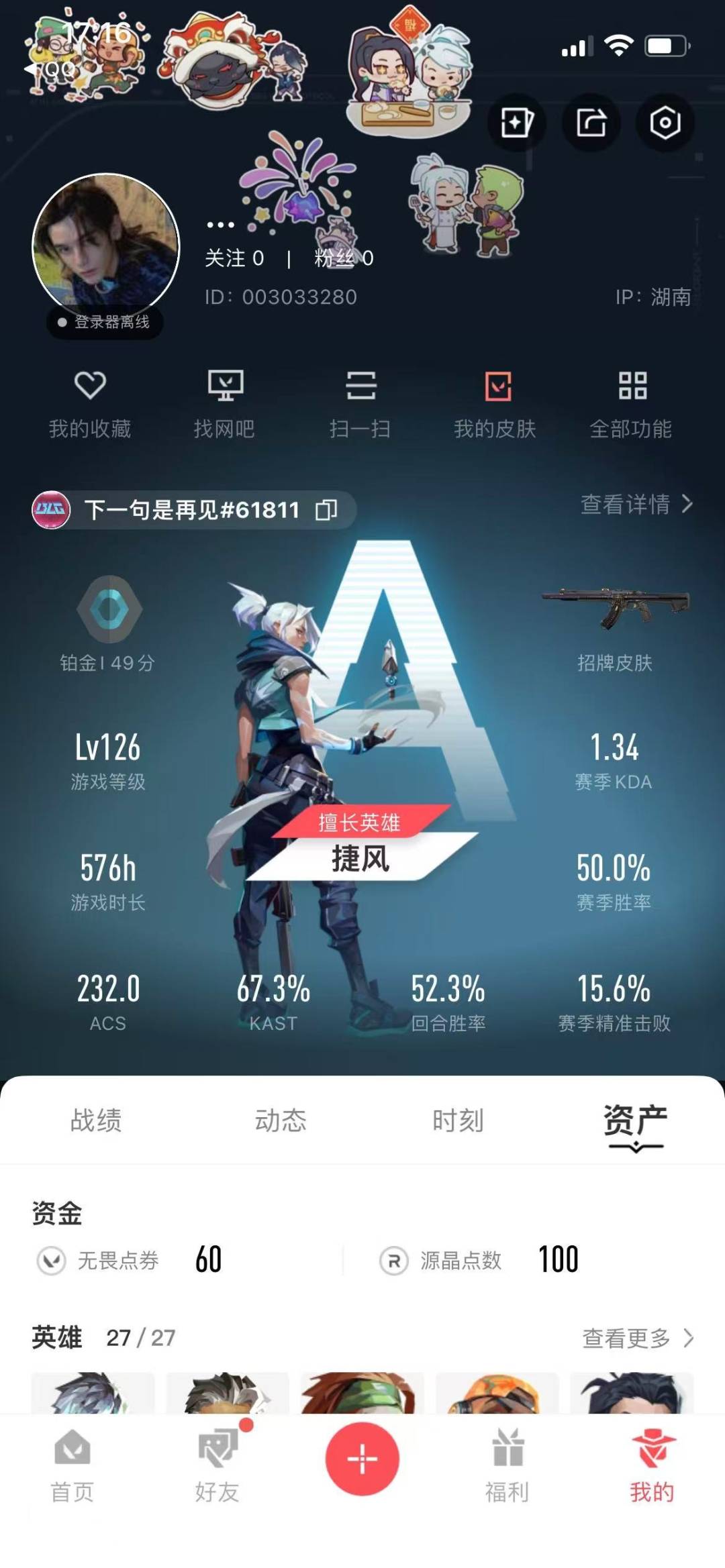Tap the red plus create button
The height and width of the screenshot is (1568, 725).
pyautogui.click(x=362, y=1459)
